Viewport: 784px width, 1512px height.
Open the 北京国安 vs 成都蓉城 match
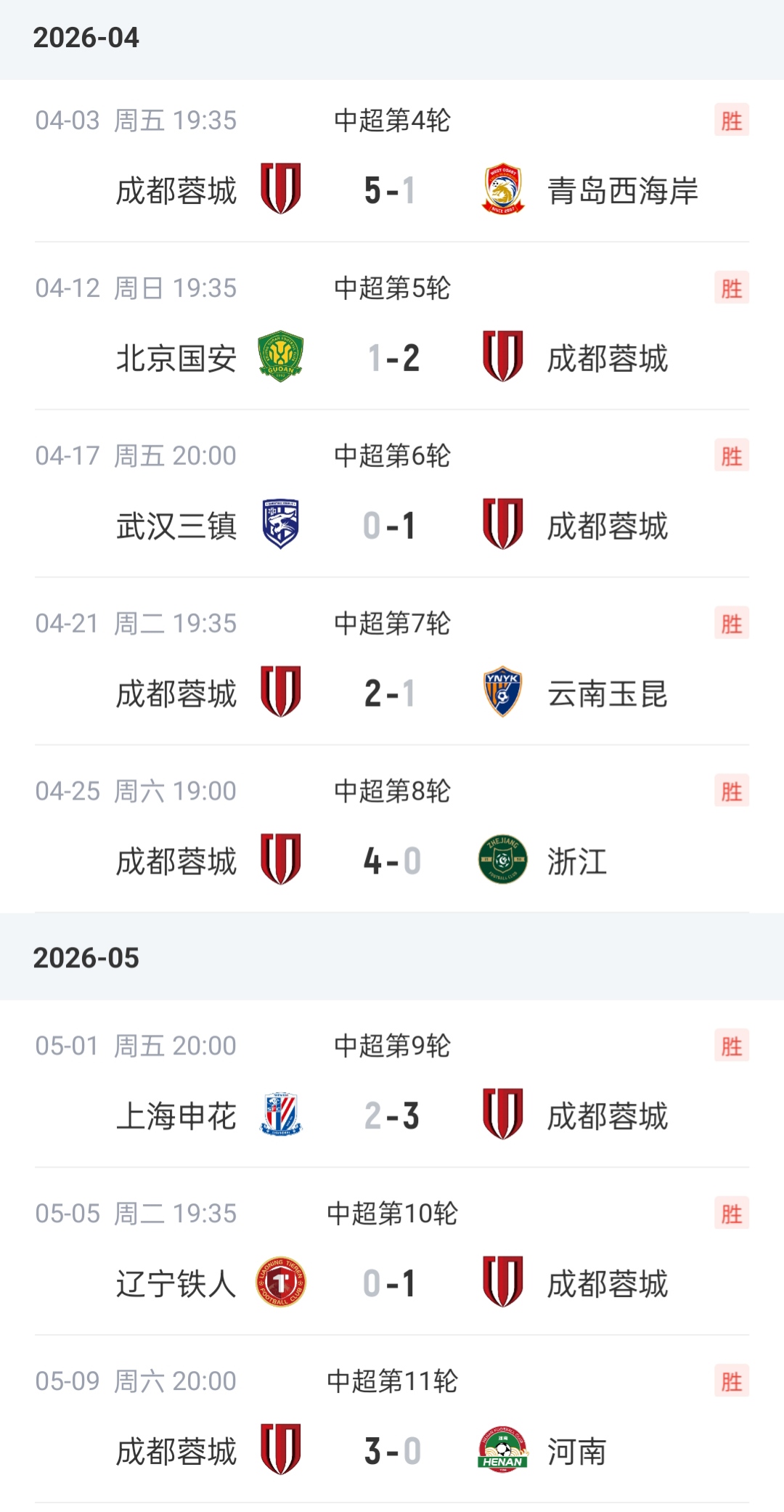392,326
